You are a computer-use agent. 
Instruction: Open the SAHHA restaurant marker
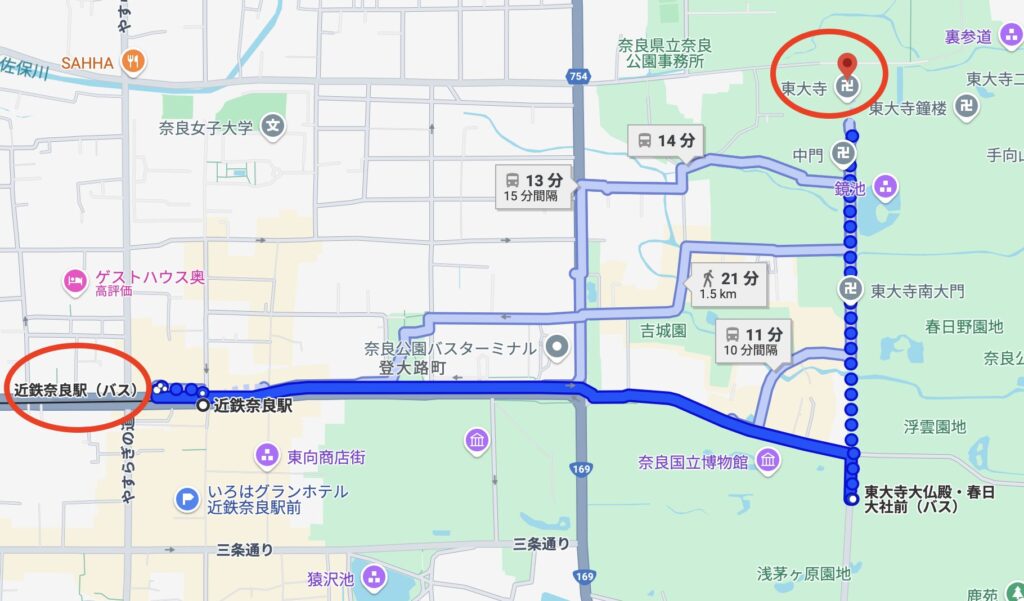[x=132, y=63]
